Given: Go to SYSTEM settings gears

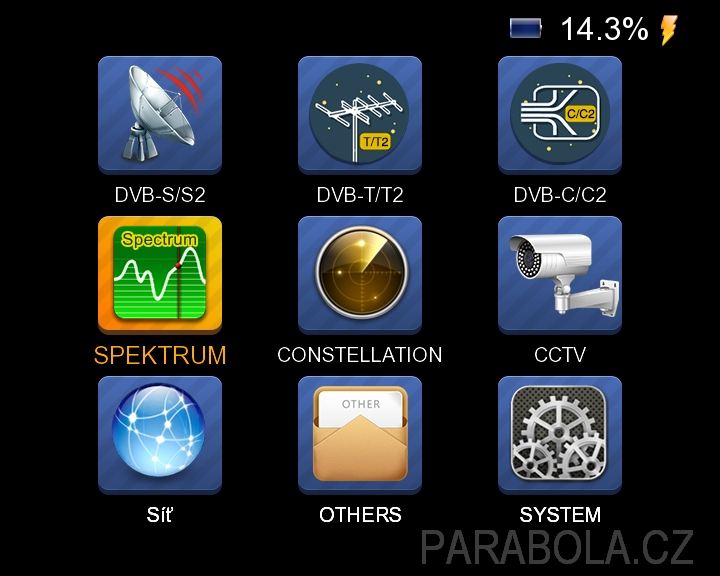Looking at the screenshot, I should 560,435.
